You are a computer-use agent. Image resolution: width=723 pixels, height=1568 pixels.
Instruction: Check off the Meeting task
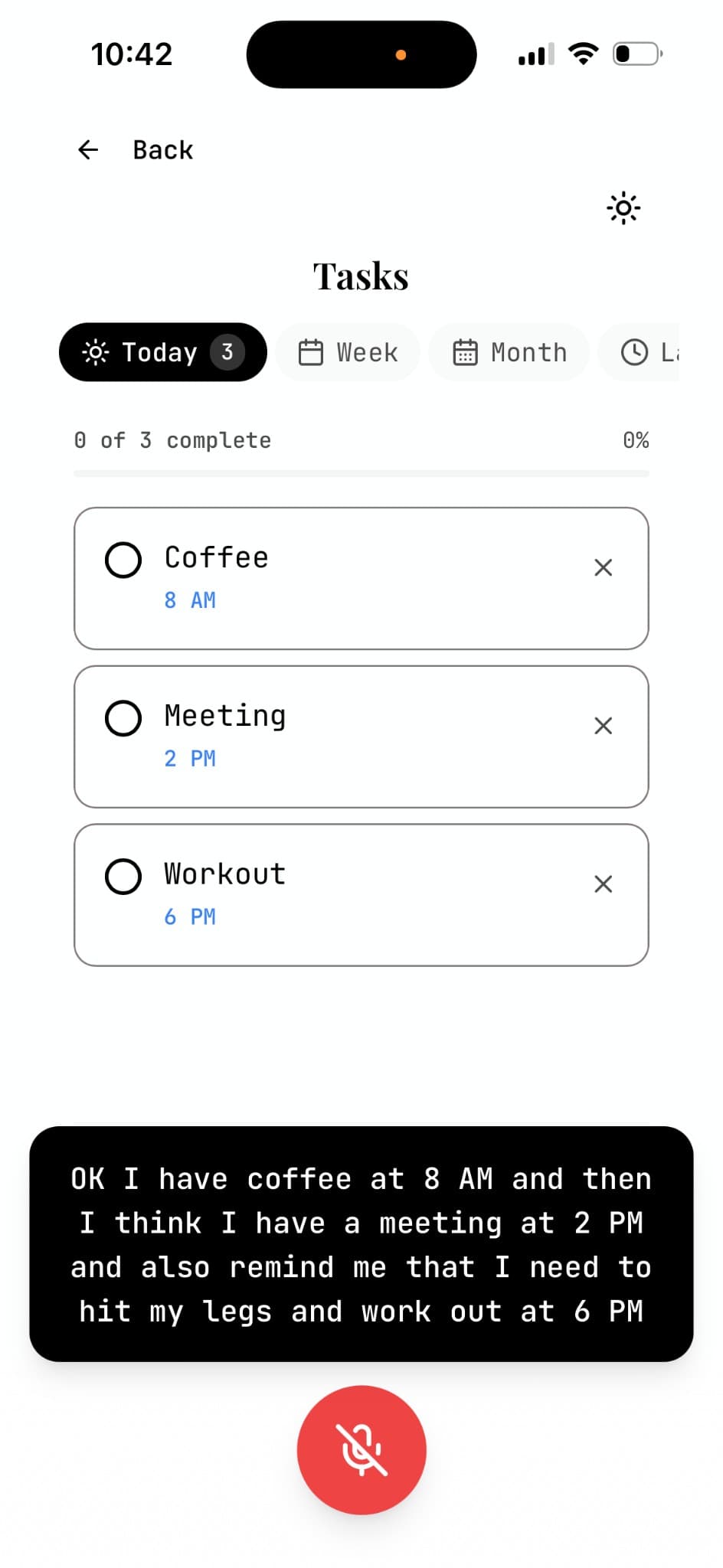123,717
